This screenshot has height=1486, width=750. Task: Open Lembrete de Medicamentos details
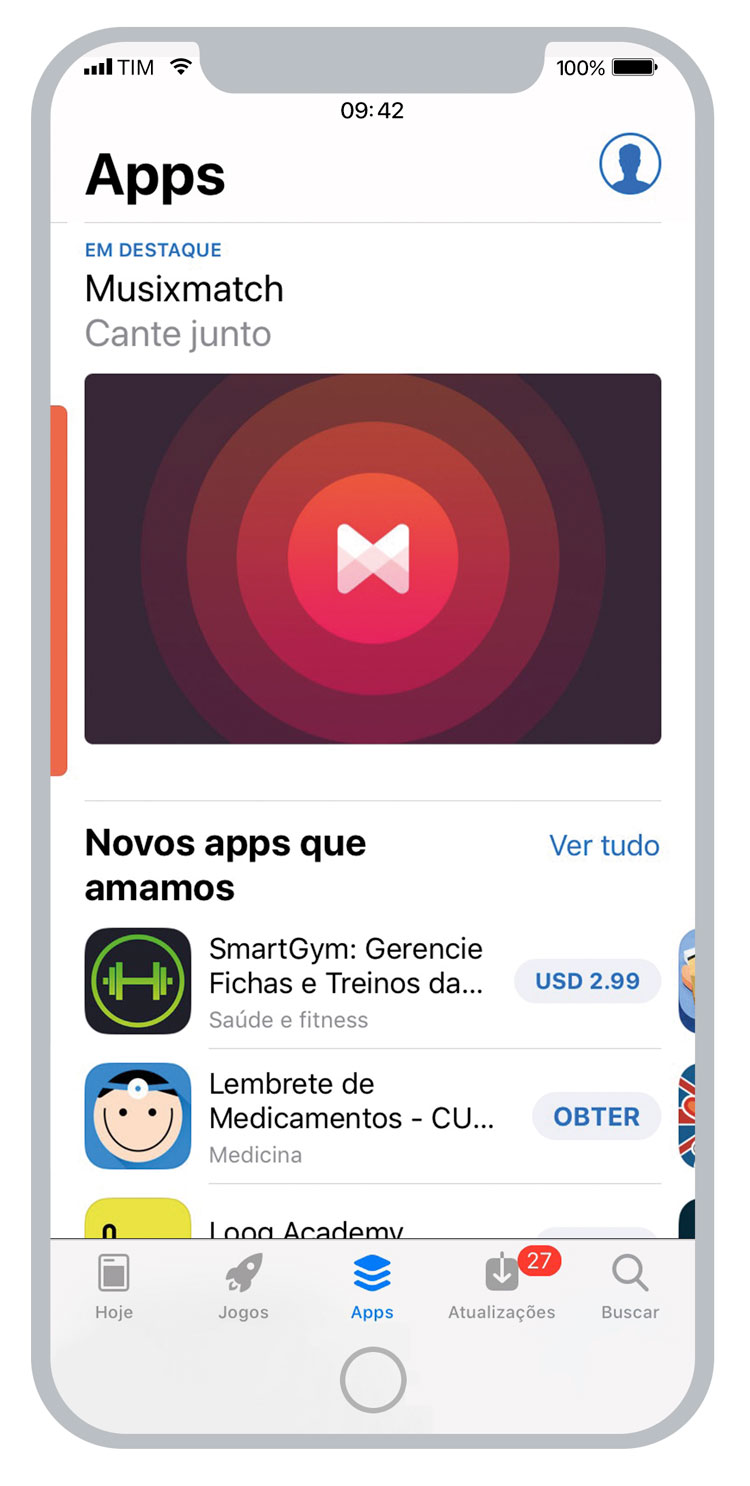373,1116
